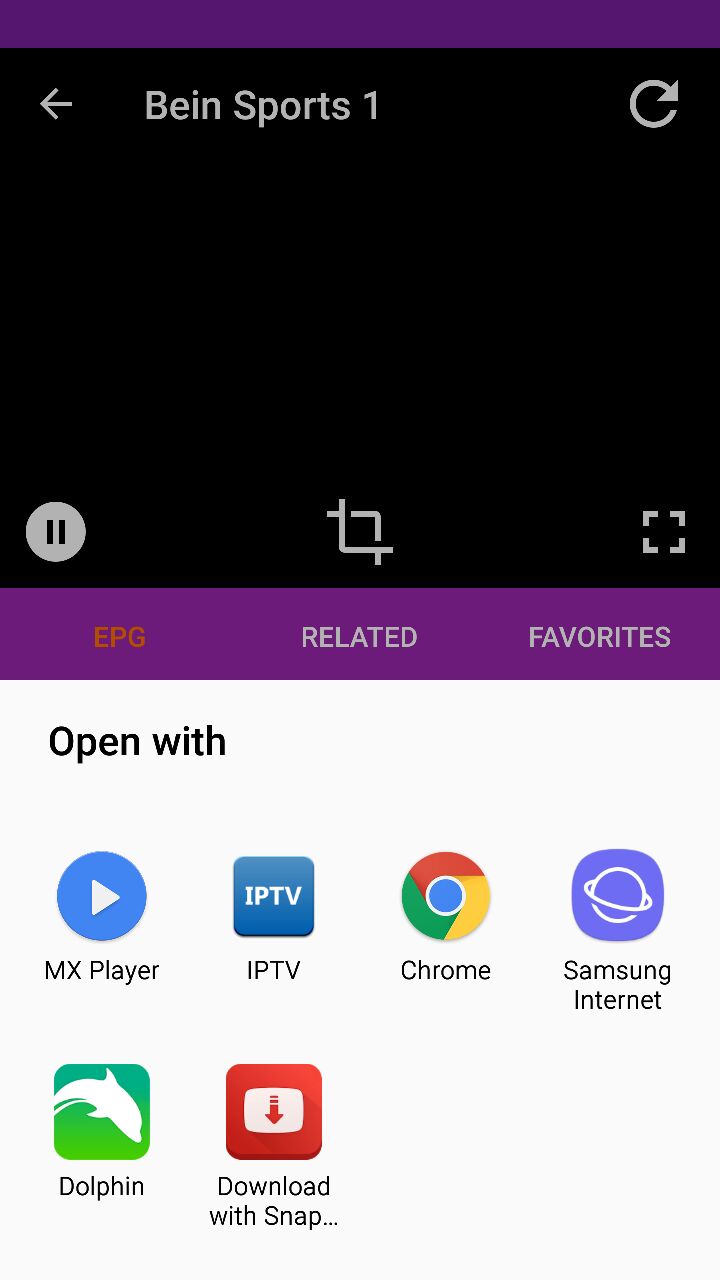Viewport: 720px width, 1280px height.
Task: Reload the stream with refresh icon
Action: click(654, 104)
